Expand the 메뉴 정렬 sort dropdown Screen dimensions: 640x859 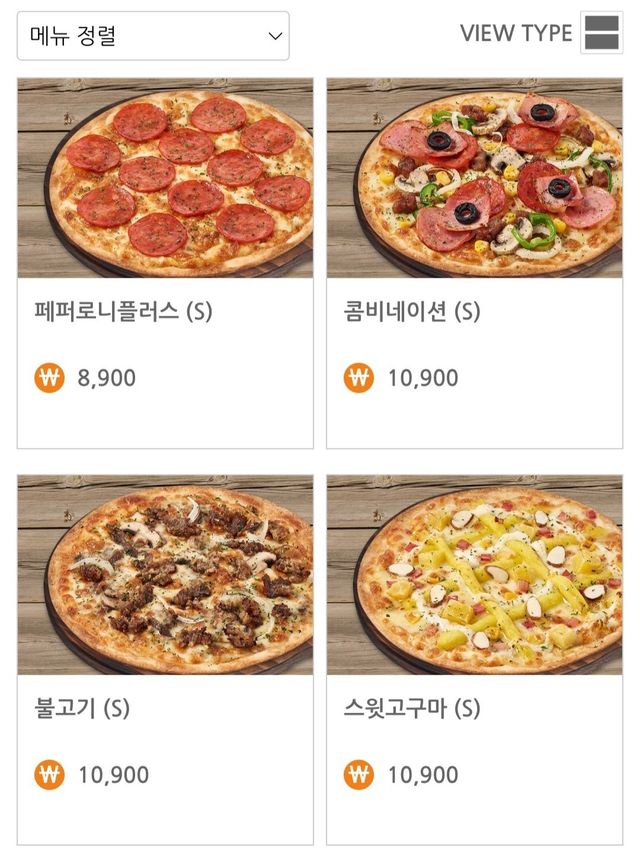pos(153,36)
